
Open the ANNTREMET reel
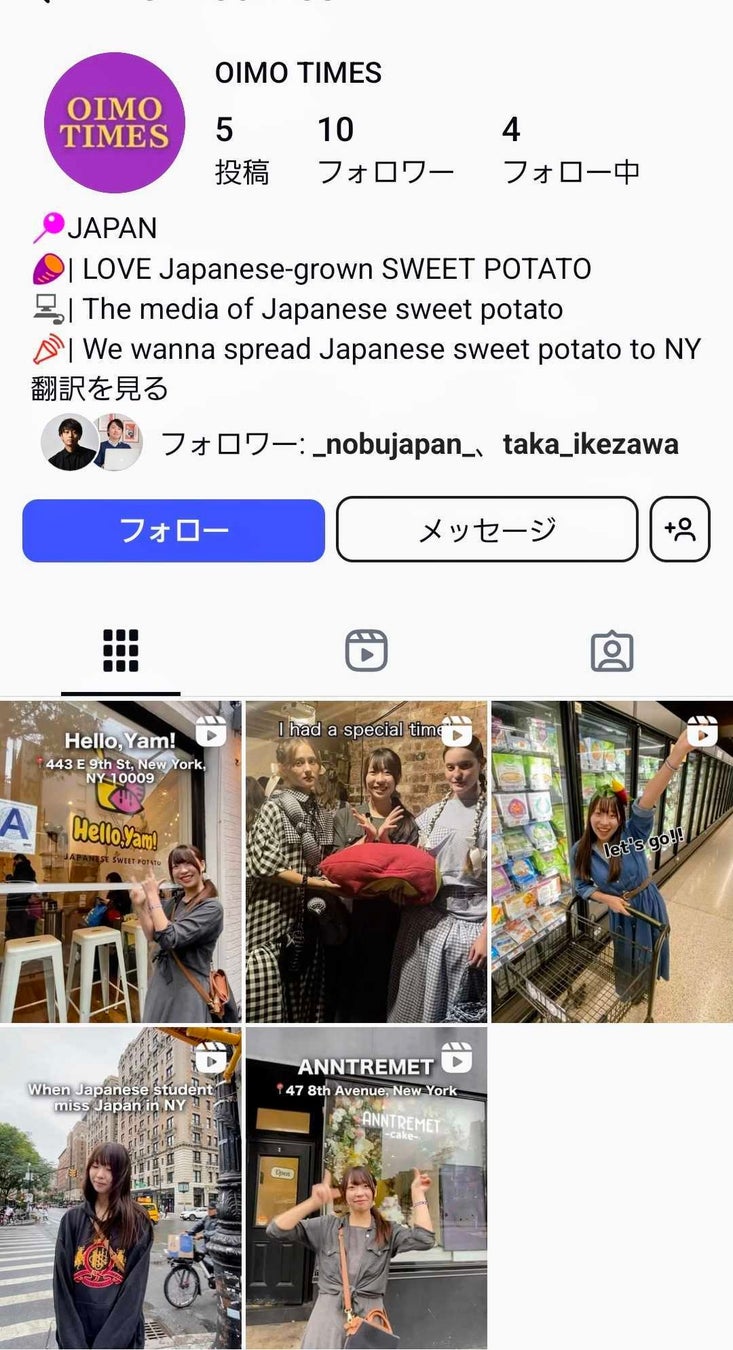coord(366,1187)
